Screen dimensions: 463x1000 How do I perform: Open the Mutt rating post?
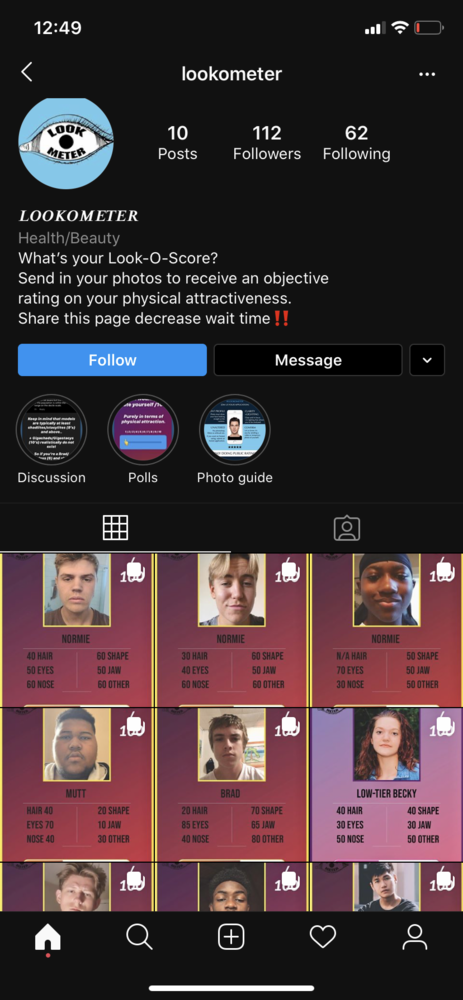coord(77,784)
